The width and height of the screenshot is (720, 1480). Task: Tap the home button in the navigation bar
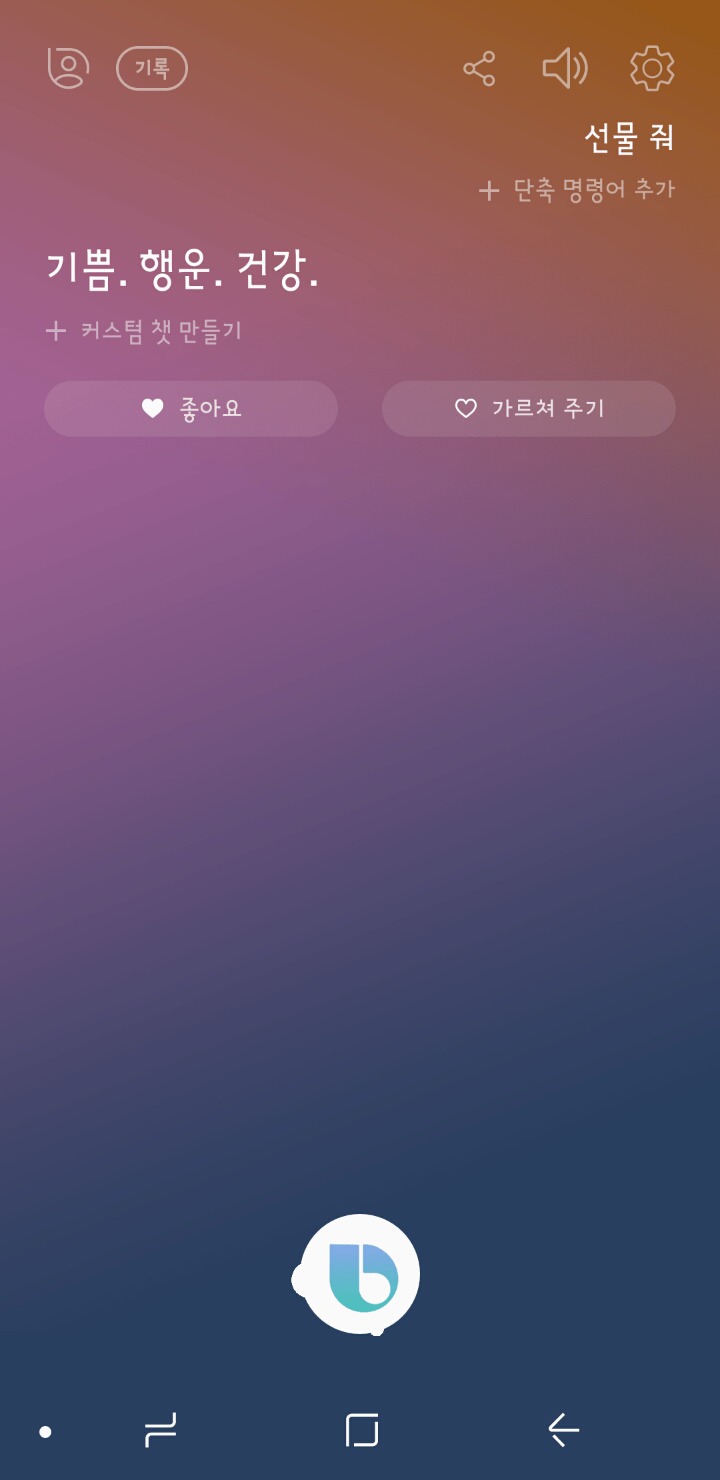coord(360,1430)
